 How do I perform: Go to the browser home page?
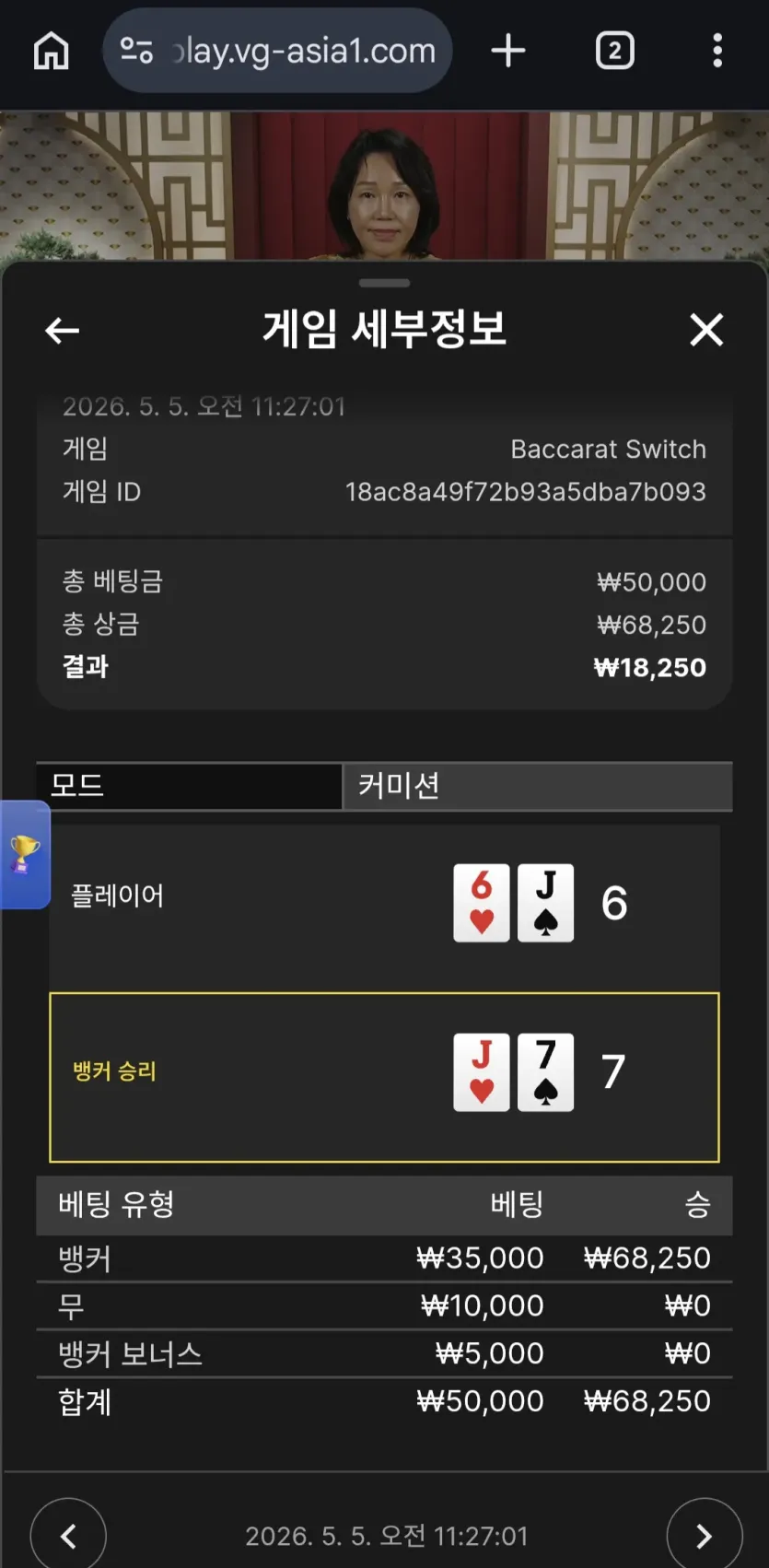[x=51, y=51]
